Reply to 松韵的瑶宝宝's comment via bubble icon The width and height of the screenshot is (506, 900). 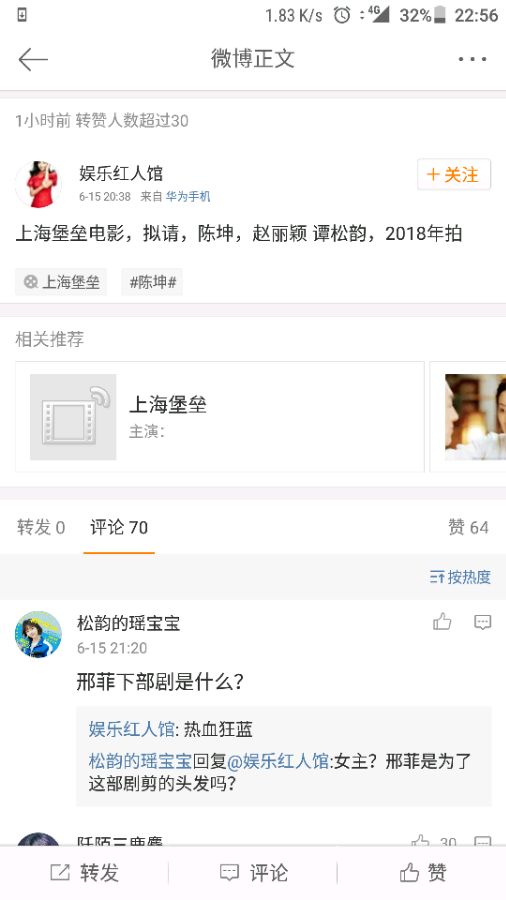[482, 622]
